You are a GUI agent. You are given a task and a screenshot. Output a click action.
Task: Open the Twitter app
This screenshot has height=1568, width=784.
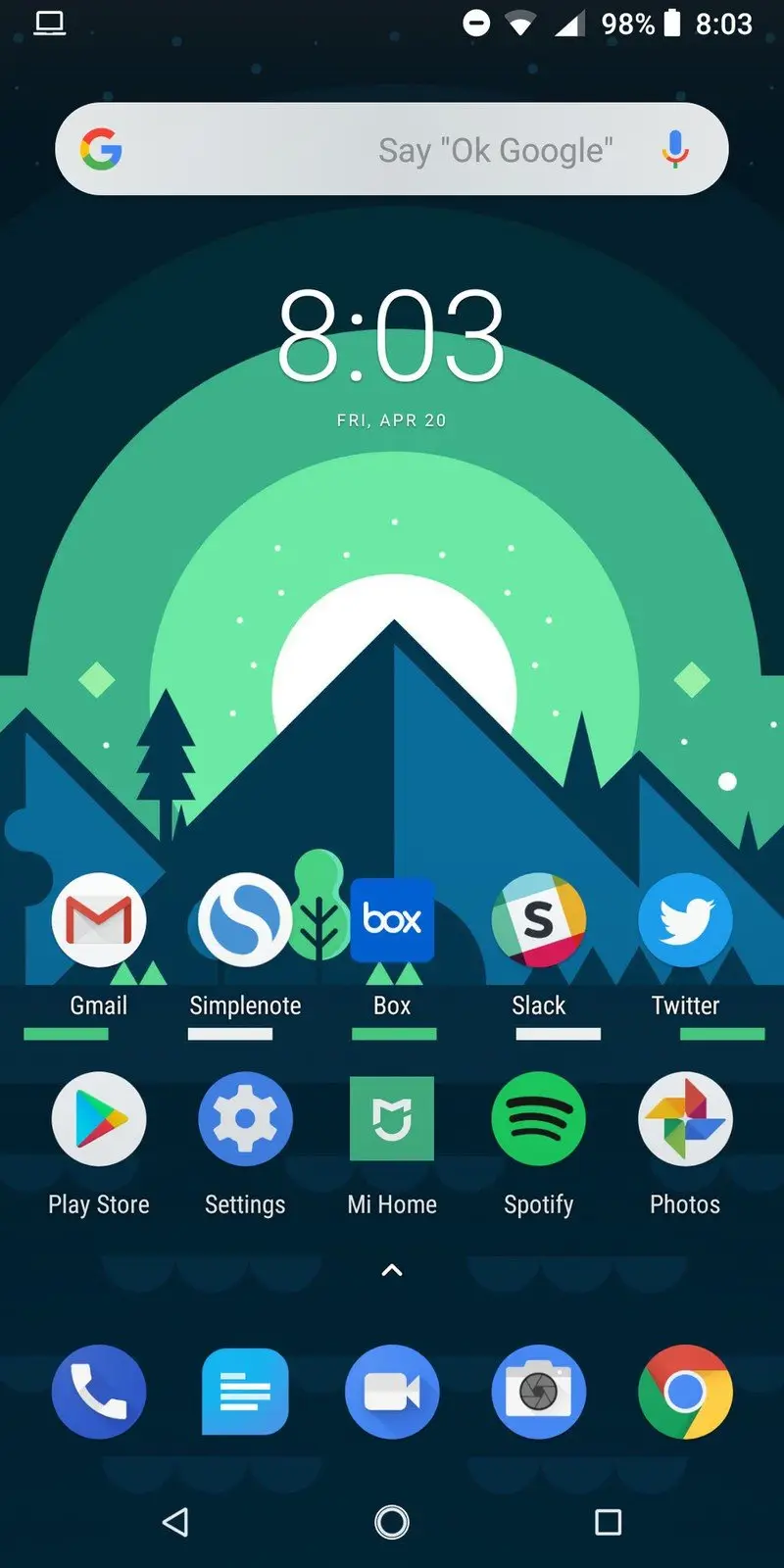click(685, 921)
